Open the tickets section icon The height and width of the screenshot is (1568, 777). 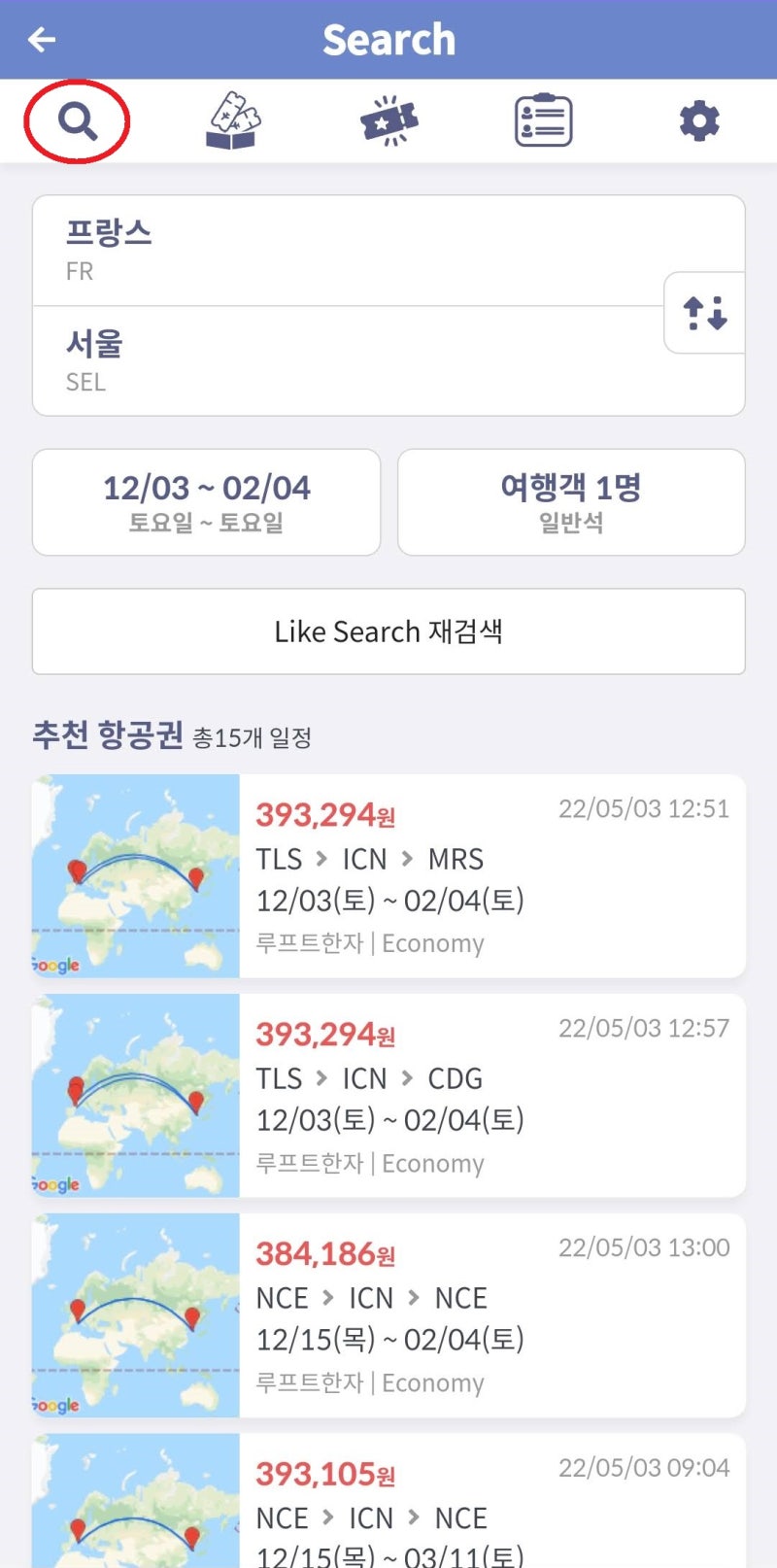tap(232, 119)
